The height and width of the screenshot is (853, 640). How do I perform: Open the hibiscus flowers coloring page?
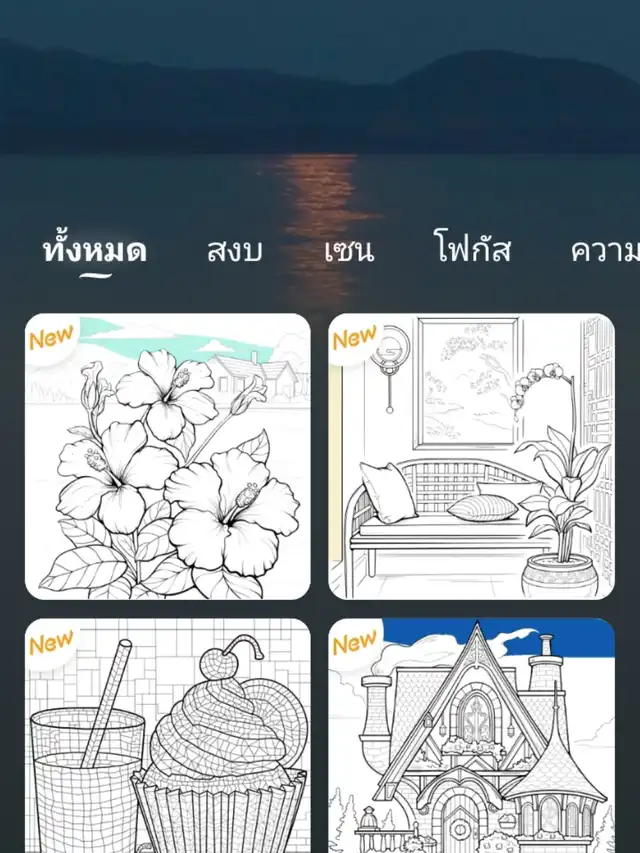pyautogui.click(x=168, y=457)
